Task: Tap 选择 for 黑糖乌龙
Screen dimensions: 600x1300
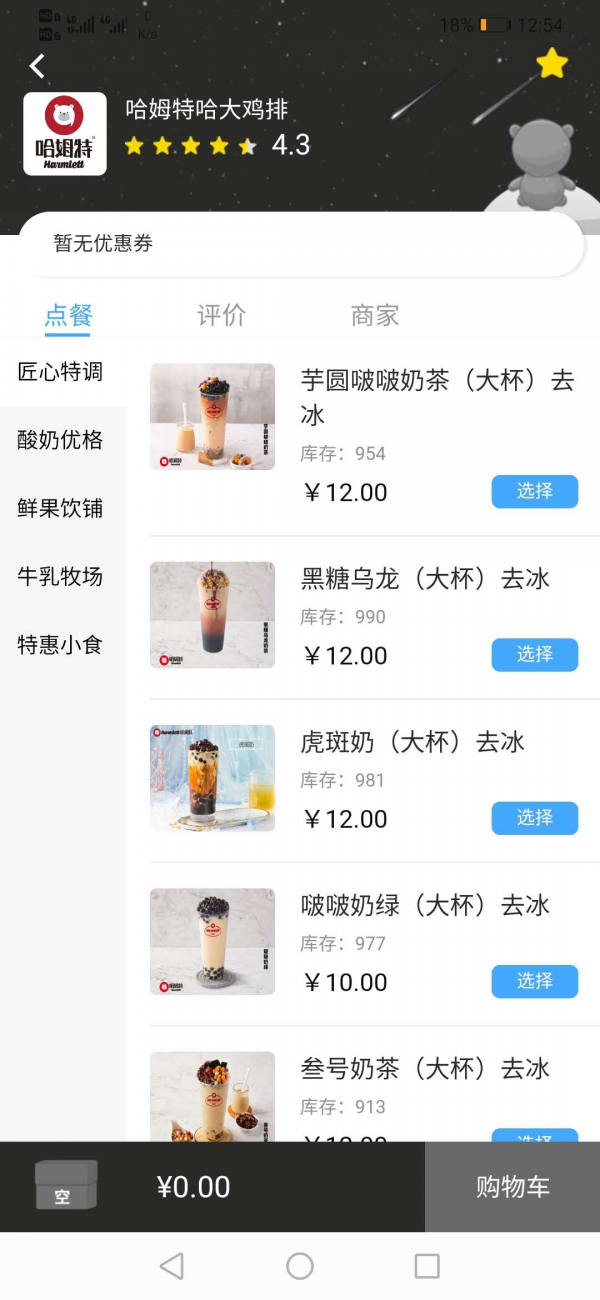Action: point(534,654)
